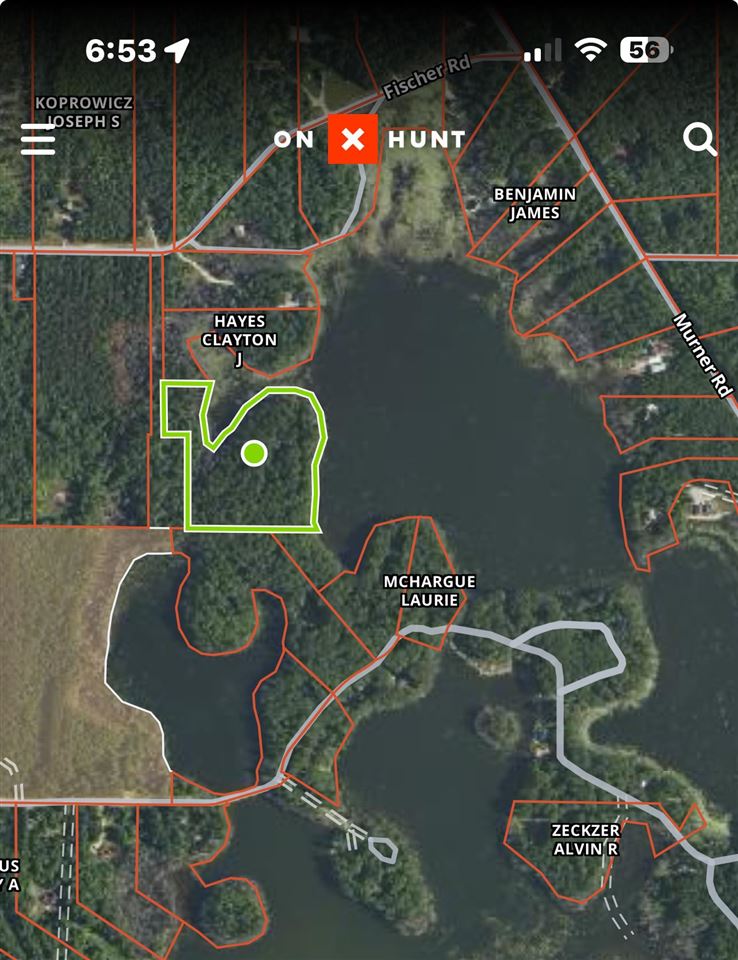738x960 pixels.
Task: Open the hamburger menu
Action: [38, 140]
